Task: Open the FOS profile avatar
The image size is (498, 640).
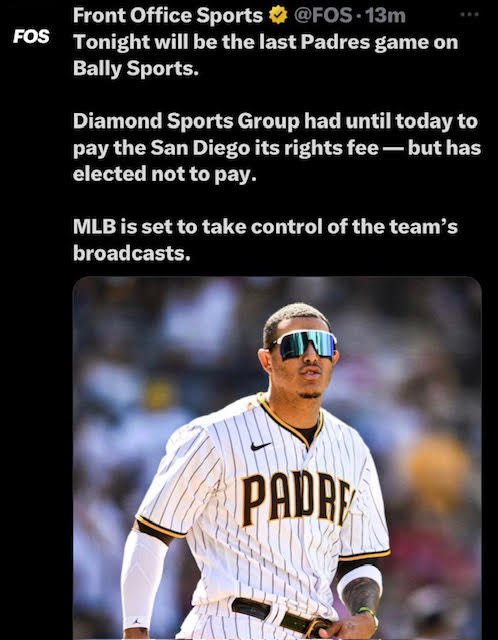Action: (x=31, y=36)
